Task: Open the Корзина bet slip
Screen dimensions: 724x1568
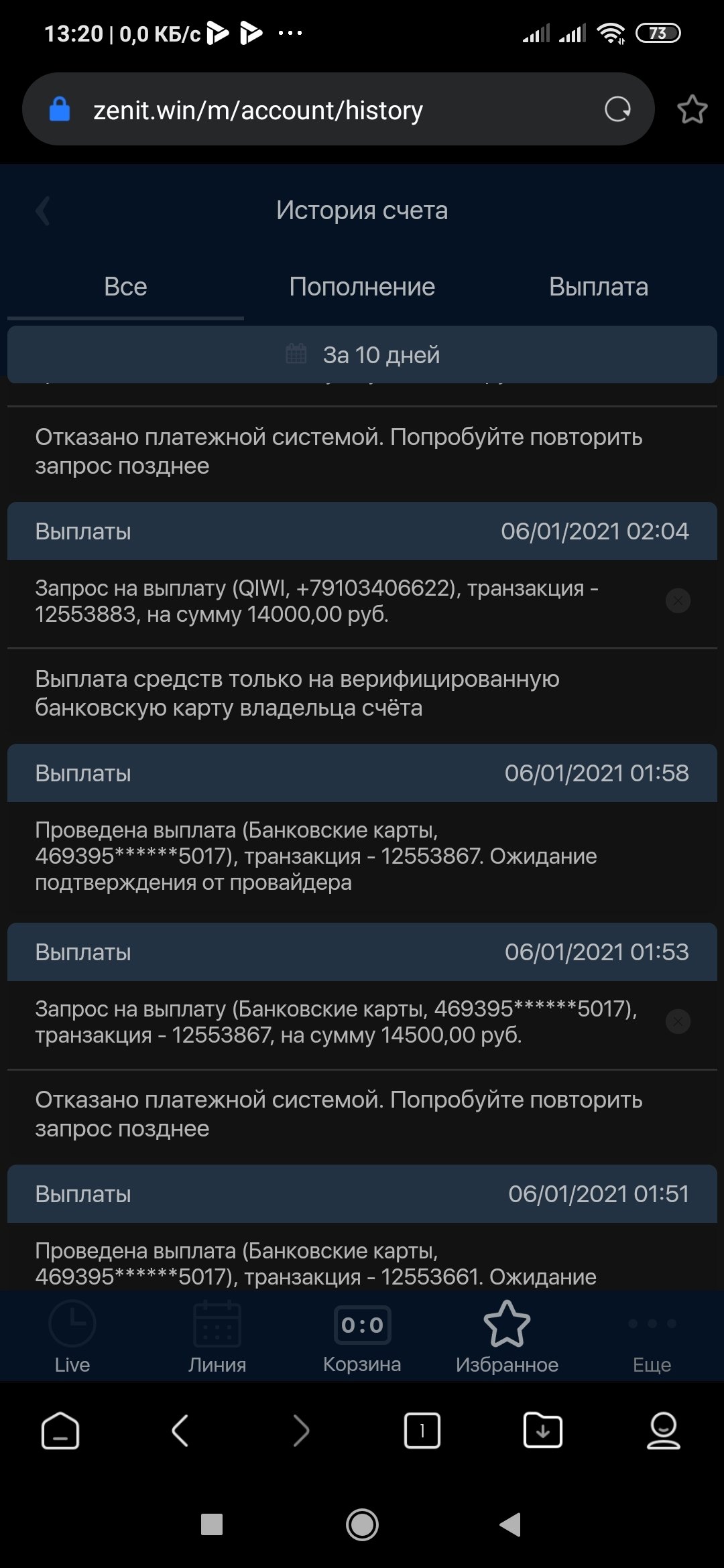Action: [x=362, y=1336]
